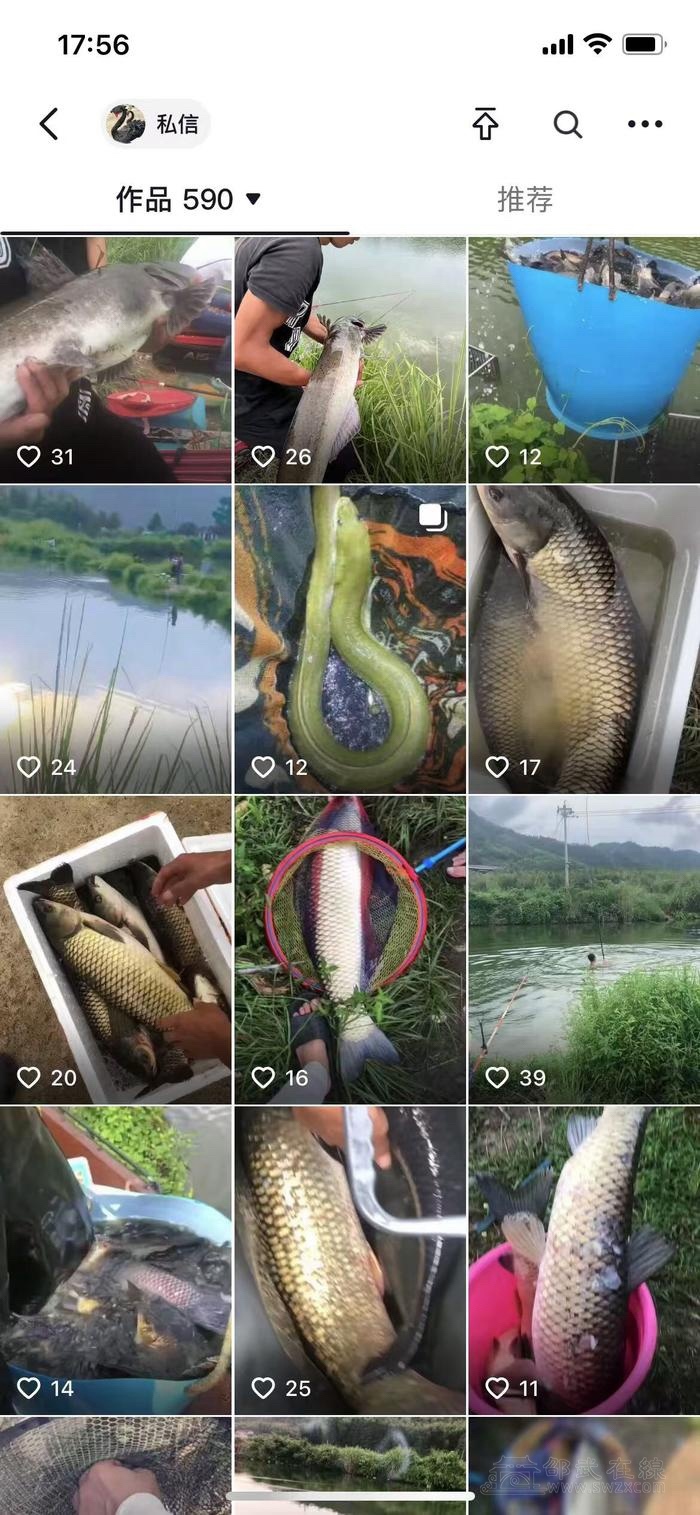Open the pond video with 24 likes
Screen dimensions: 700x1515
pyautogui.click(x=115, y=640)
